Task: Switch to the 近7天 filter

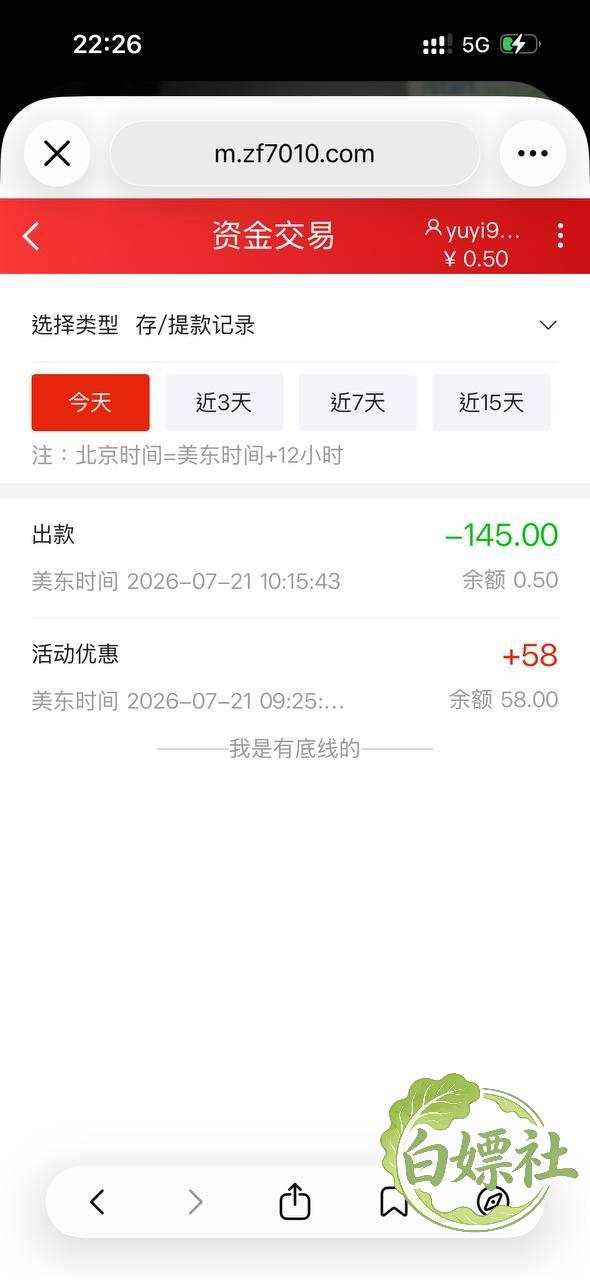Action: point(358,403)
